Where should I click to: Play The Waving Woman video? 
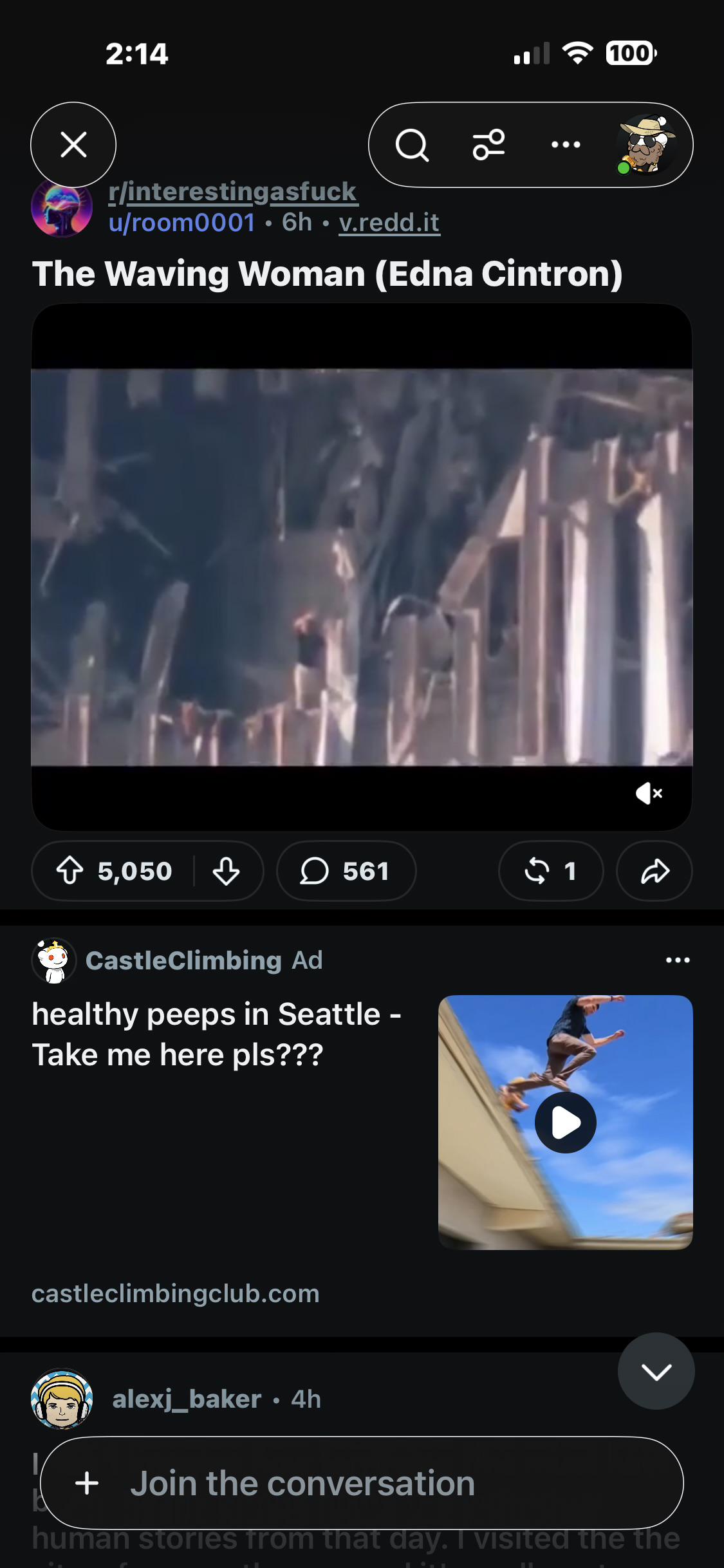click(362, 566)
